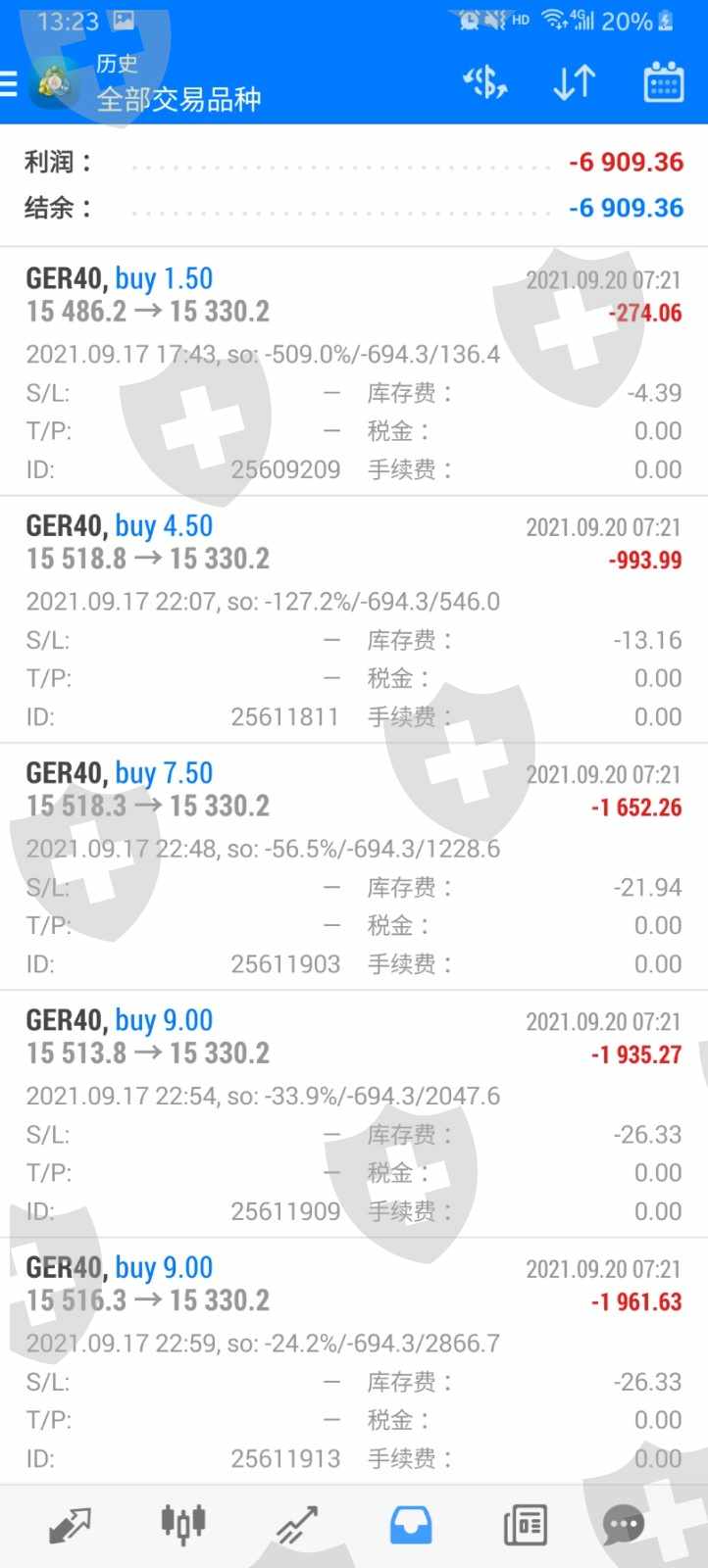Select the History inbox tab
This screenshot has width=708, height=1568.
tap(411, 1525)
